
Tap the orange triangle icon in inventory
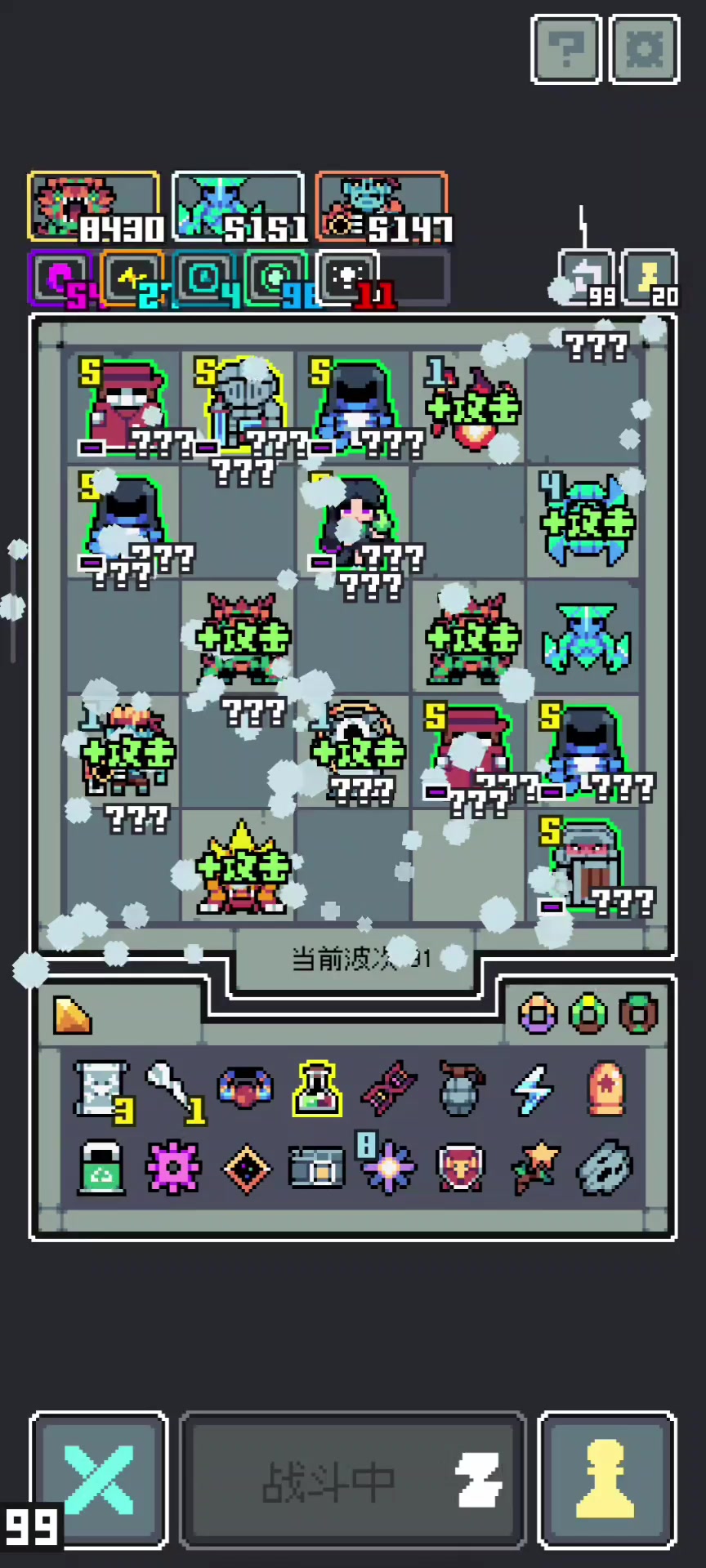pos(72,1015)
